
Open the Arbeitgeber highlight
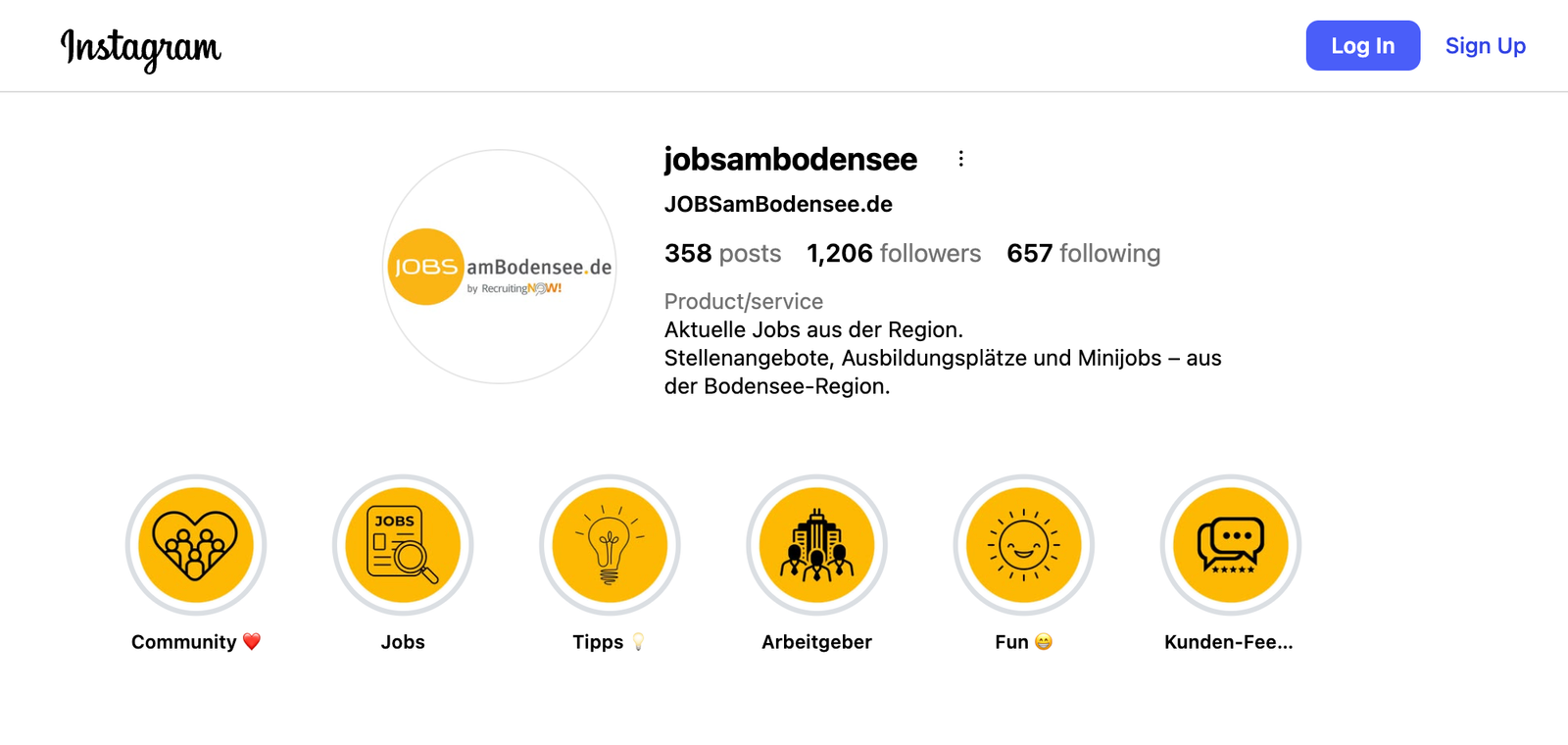coord(816,545)
